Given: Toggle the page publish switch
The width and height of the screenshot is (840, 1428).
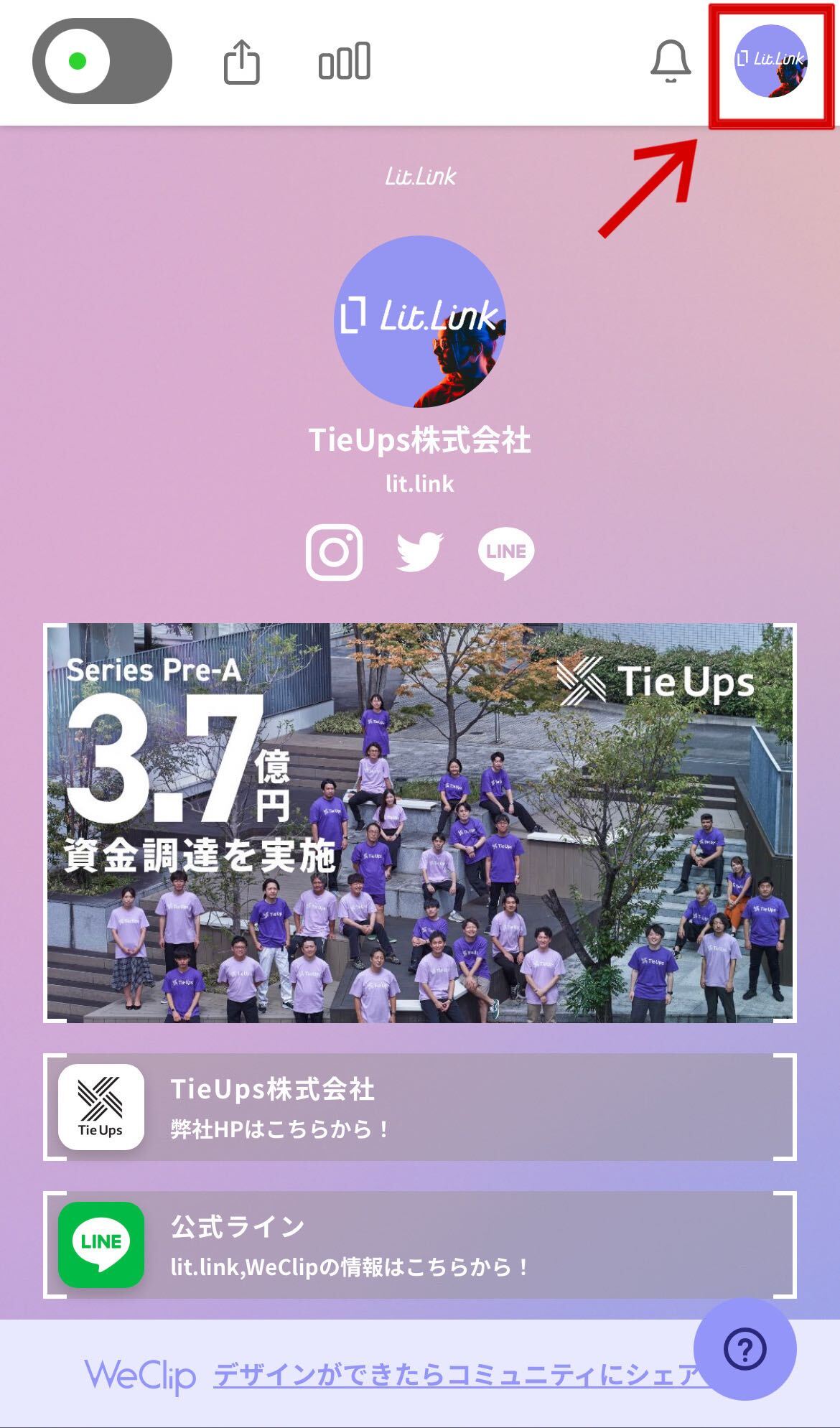Looking at the screenshot, I should (102, 62).
